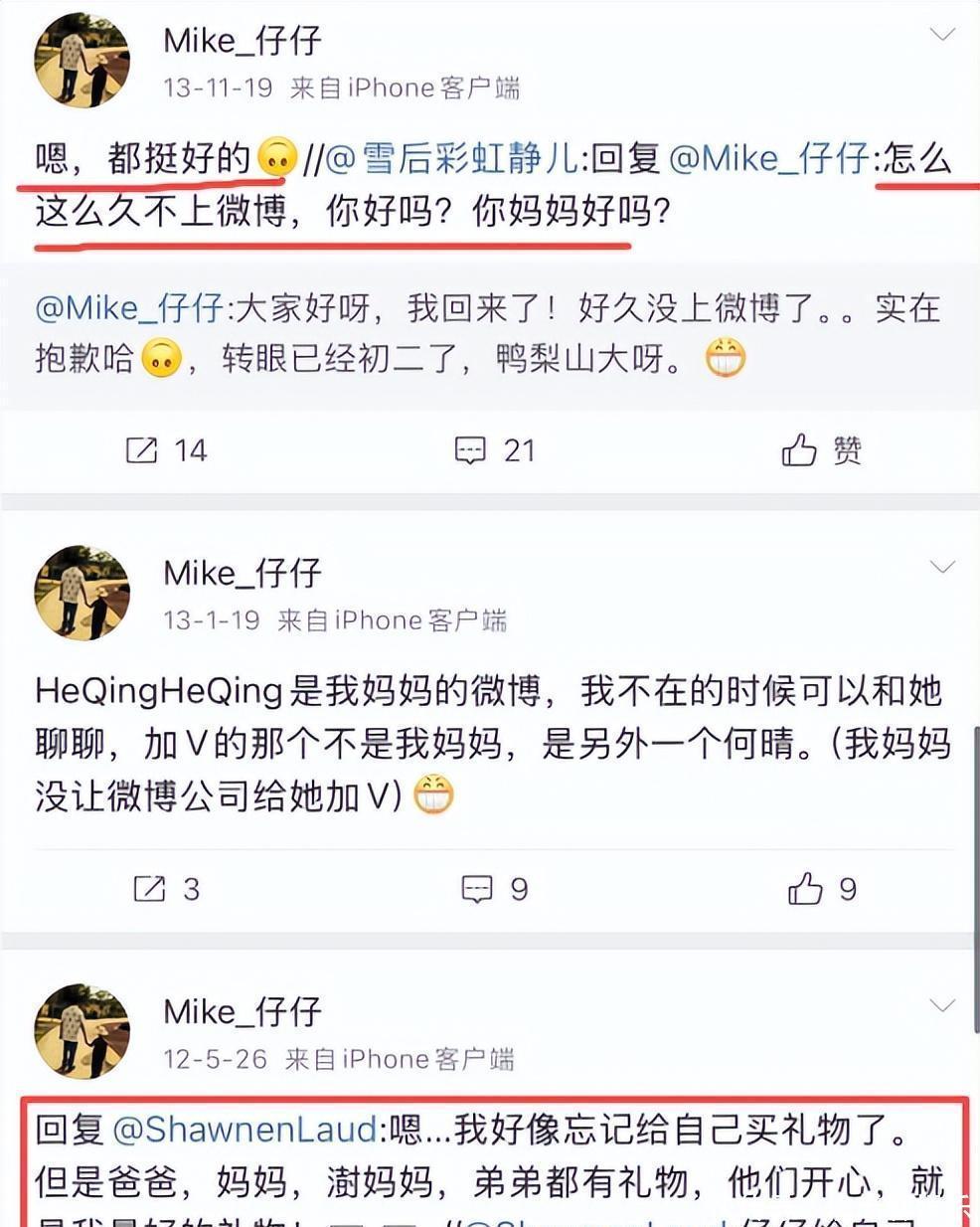980x1227 pixels.
Task: View the 9 comments on the HeQingHeQing post
Action: (495, 888)
